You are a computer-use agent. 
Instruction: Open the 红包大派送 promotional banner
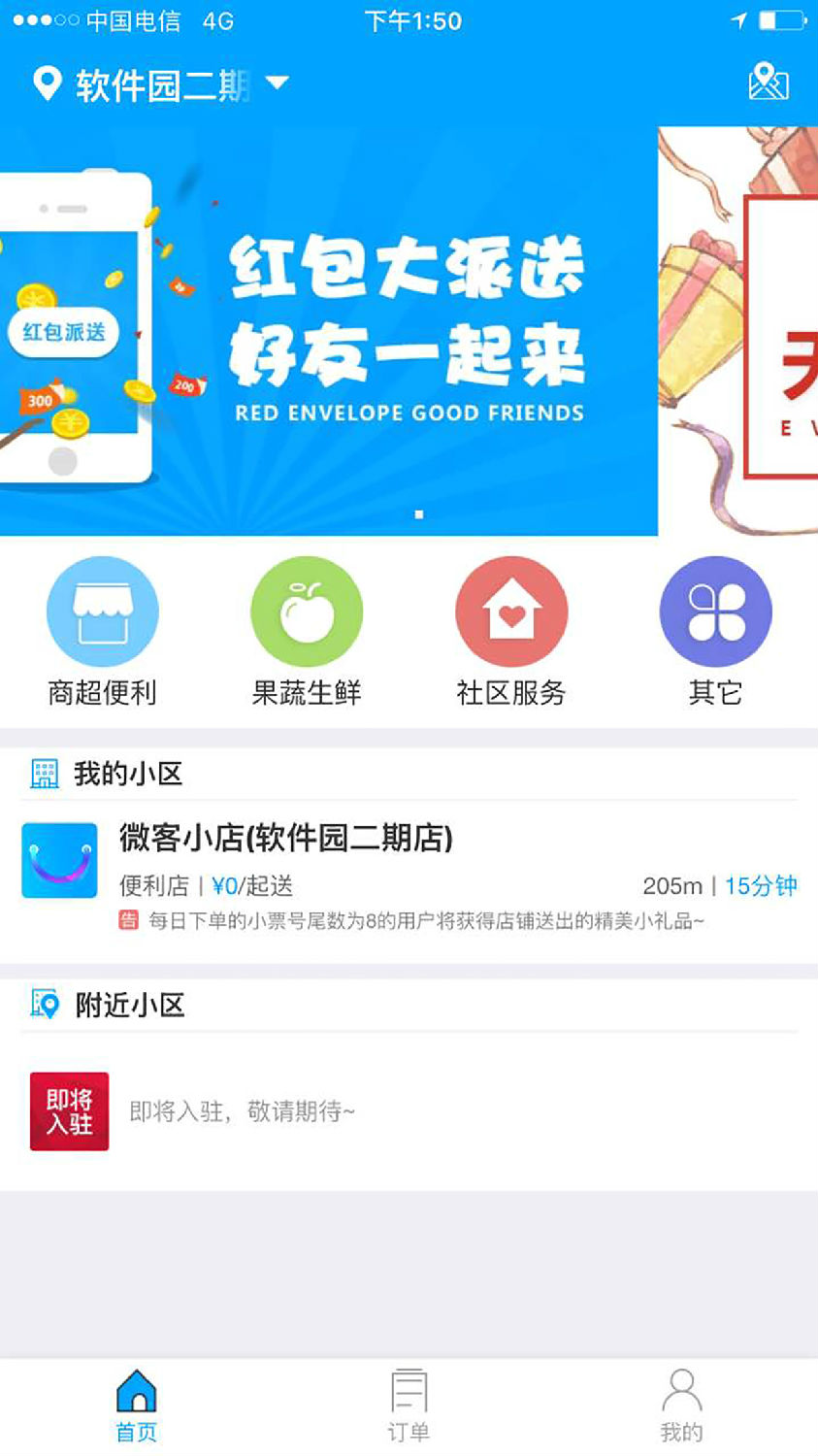click(329, 331)
